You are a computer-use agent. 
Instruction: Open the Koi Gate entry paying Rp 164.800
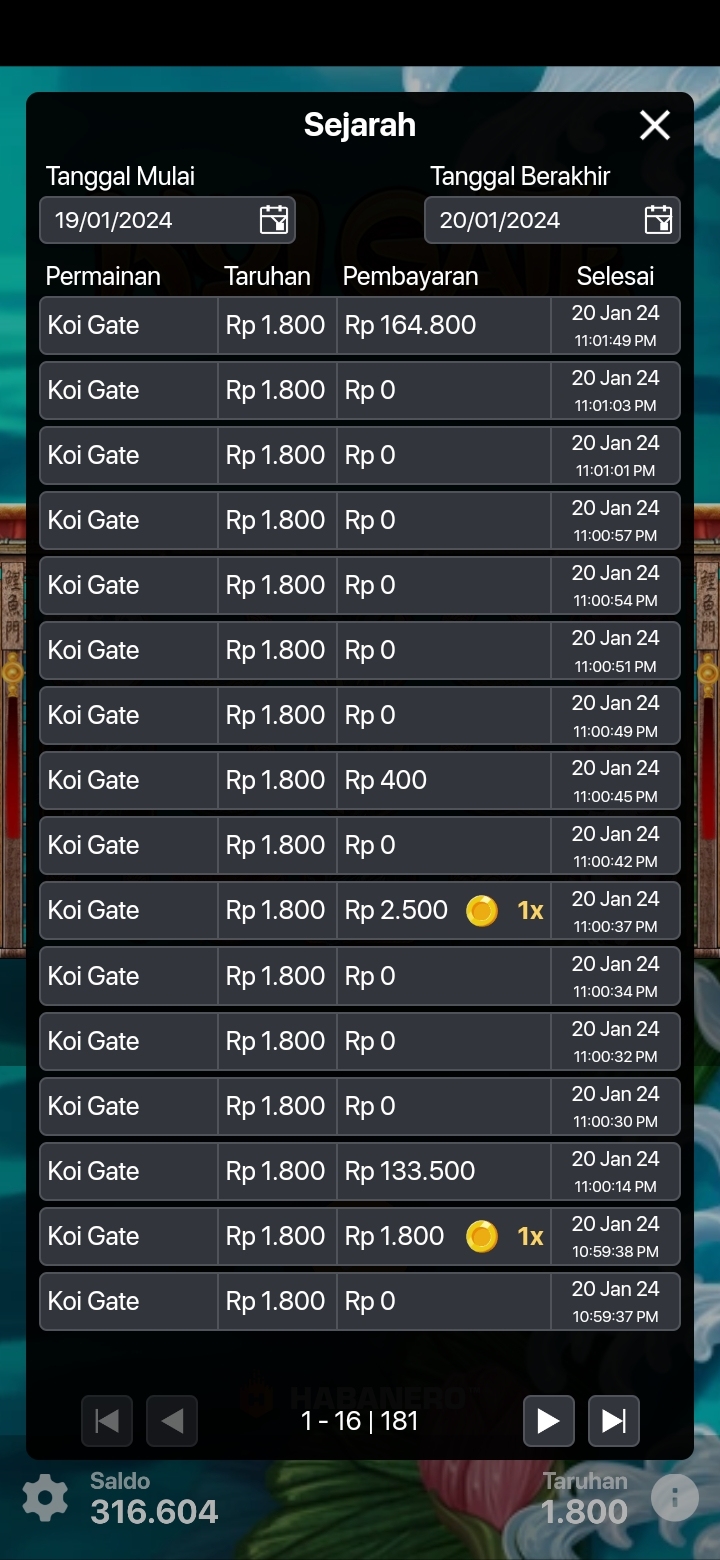(x=360, y=325)
